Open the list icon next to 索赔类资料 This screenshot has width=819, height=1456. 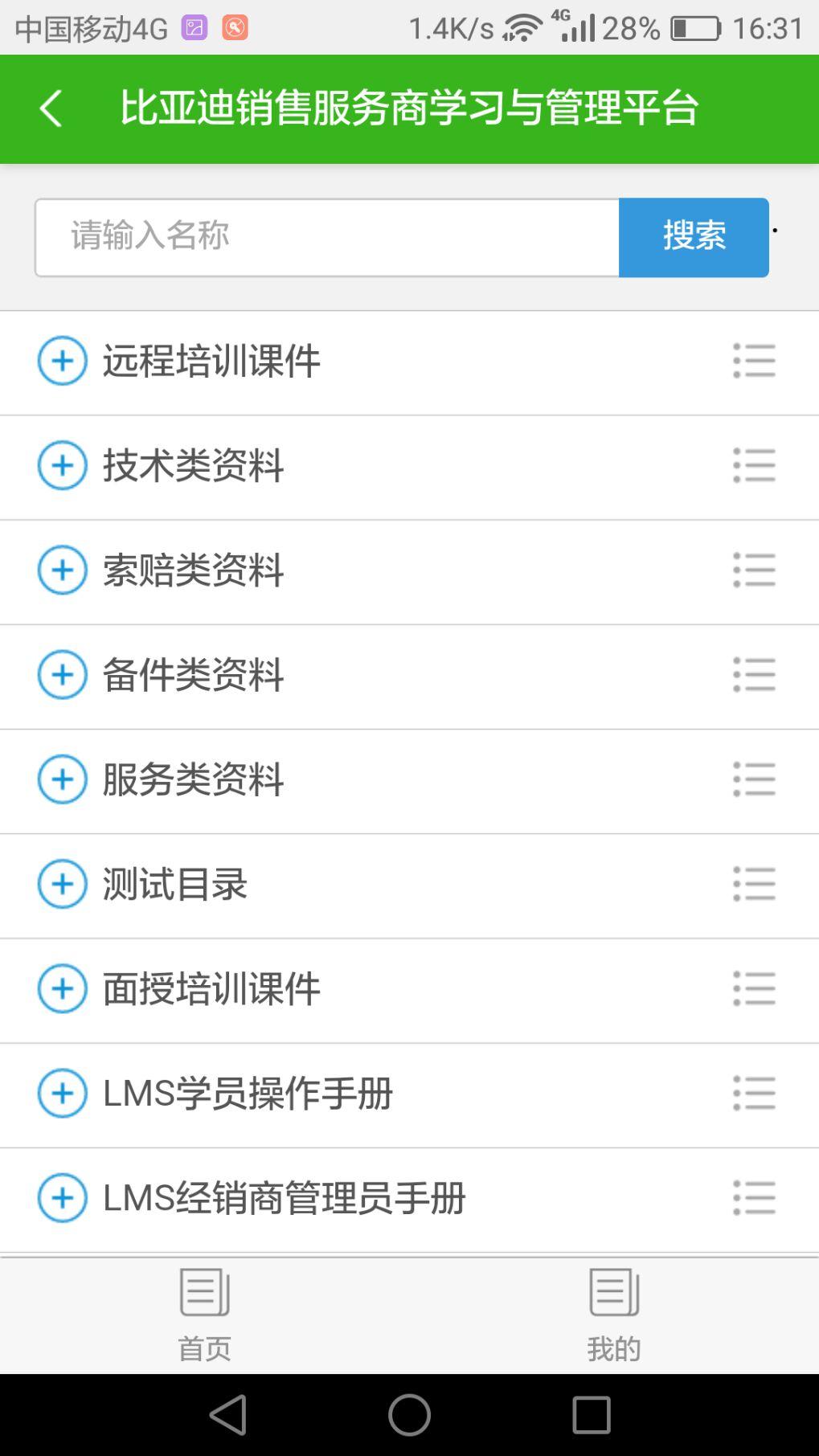(754, 571)
